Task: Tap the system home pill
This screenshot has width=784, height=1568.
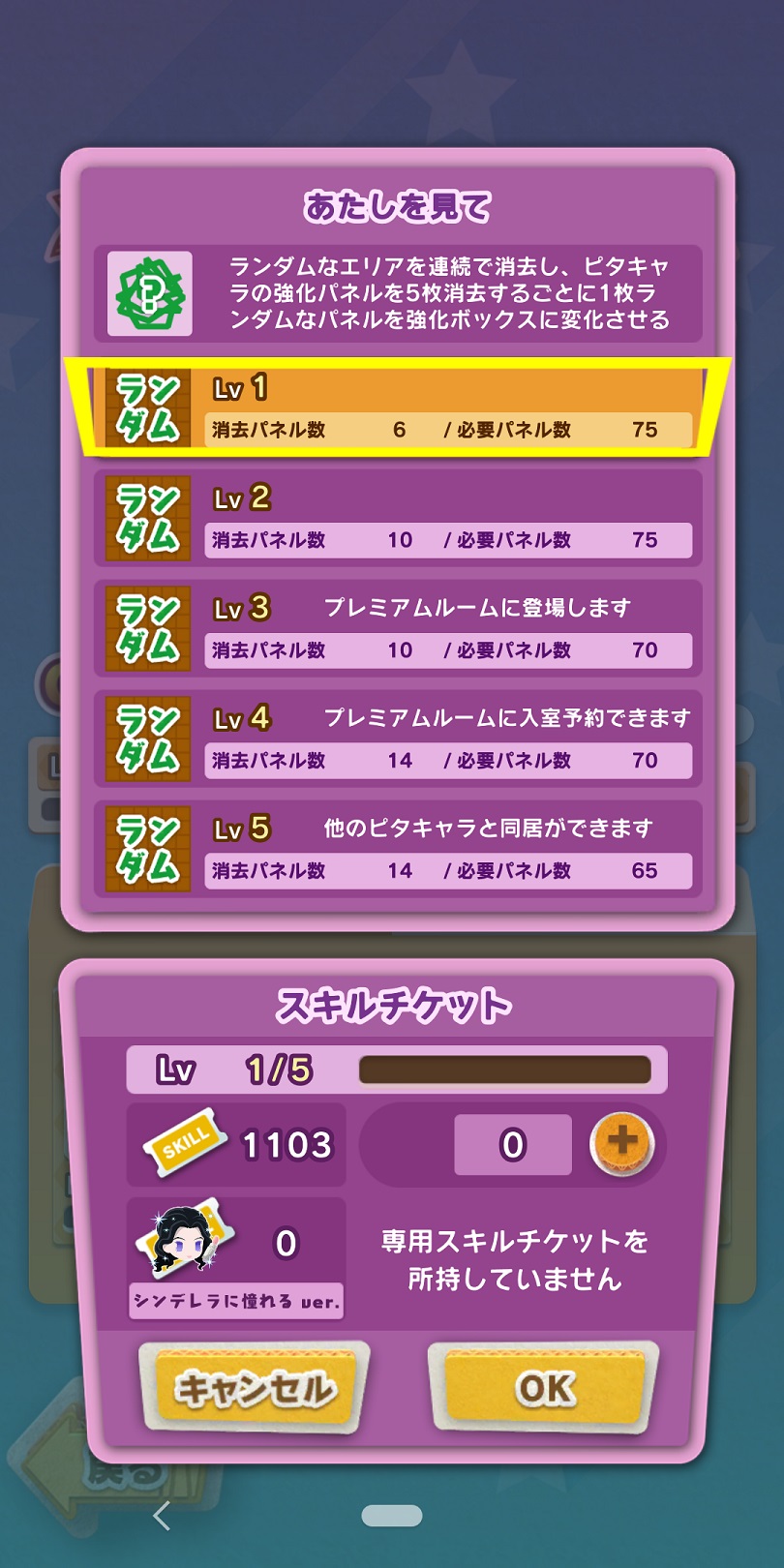Action: click(x=392, y=1516)
